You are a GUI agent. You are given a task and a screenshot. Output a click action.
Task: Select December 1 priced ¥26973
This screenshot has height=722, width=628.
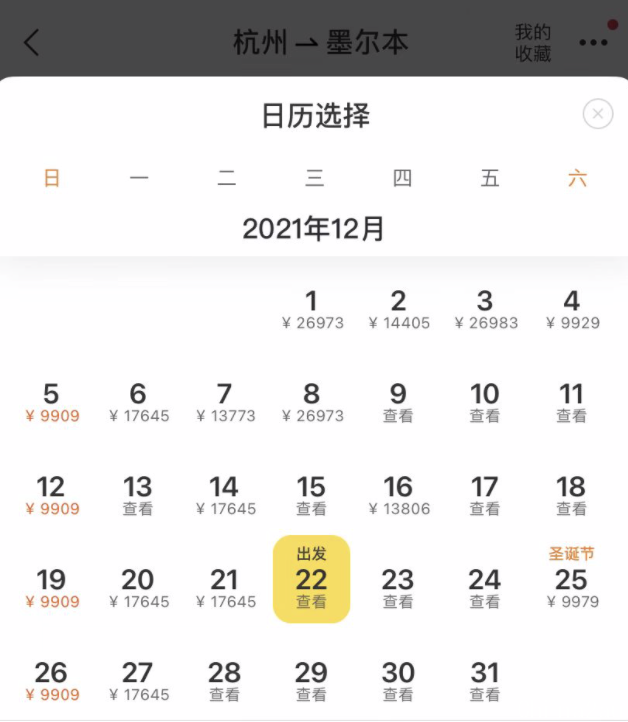(x=311, y=309)
